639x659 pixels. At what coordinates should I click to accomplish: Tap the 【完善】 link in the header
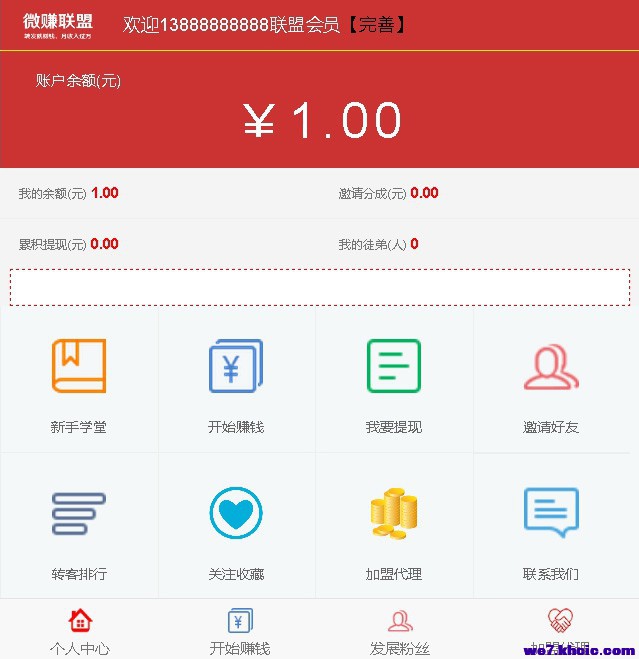pyautogui.click(x=377, y=25)
